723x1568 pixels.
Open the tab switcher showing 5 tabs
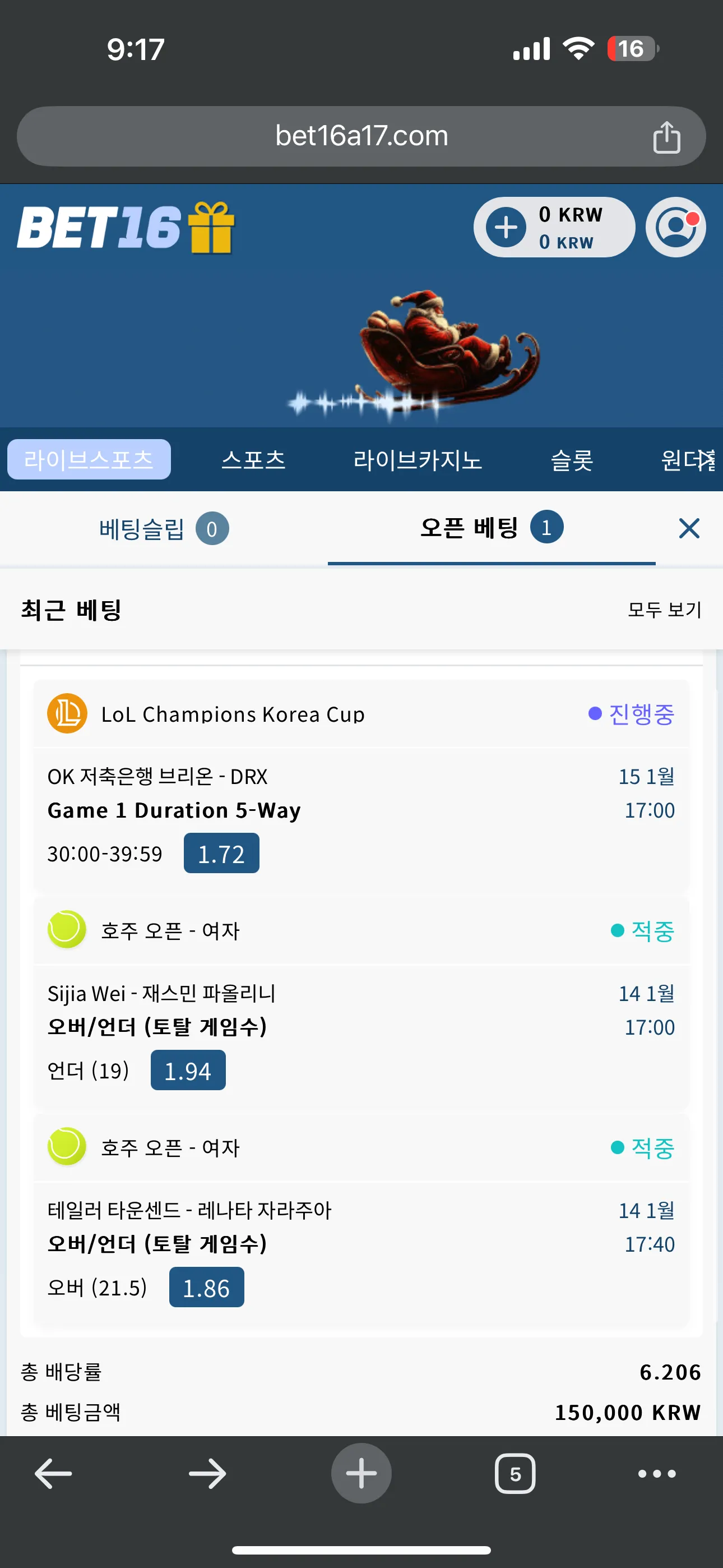click(516, 1474)
